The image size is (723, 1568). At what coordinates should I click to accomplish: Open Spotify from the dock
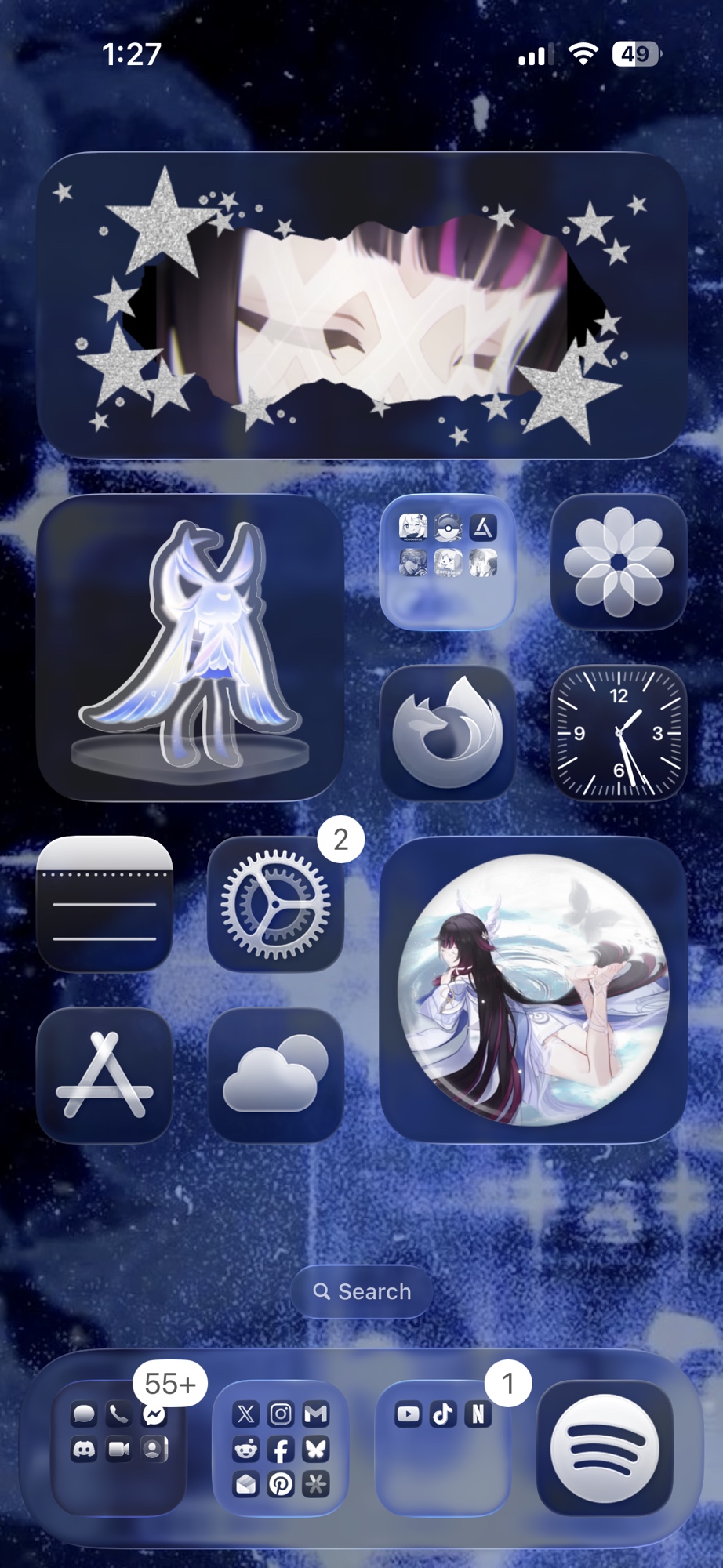(x=605, y=1448)
